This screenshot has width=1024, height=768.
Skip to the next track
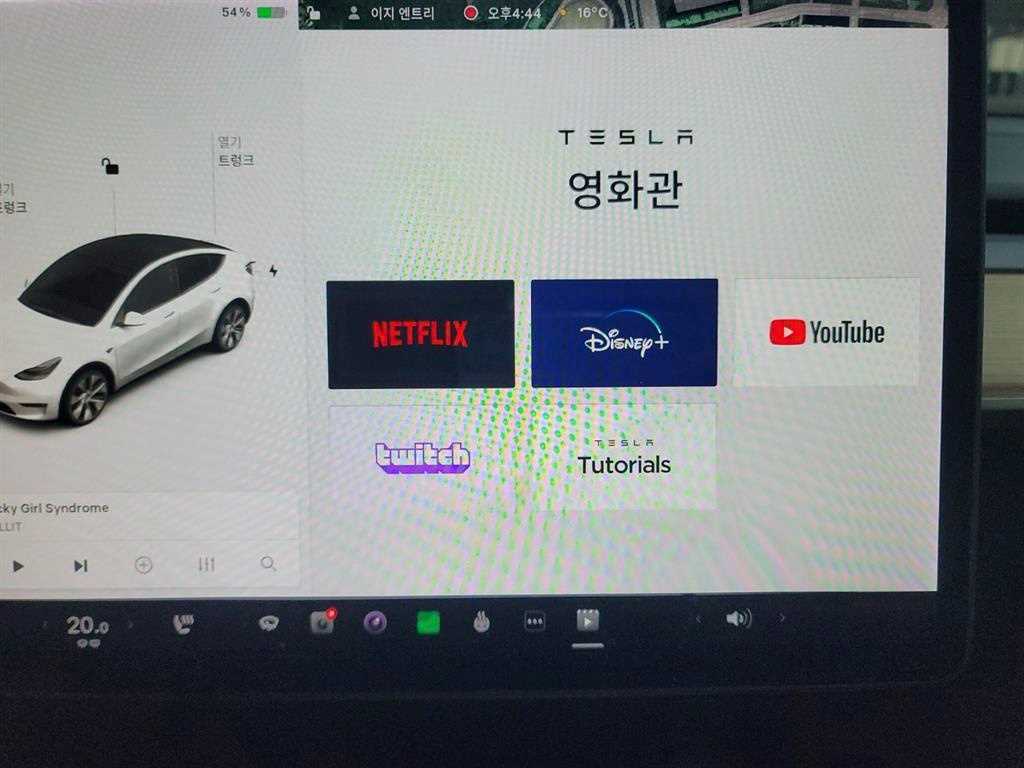[80, 566]
